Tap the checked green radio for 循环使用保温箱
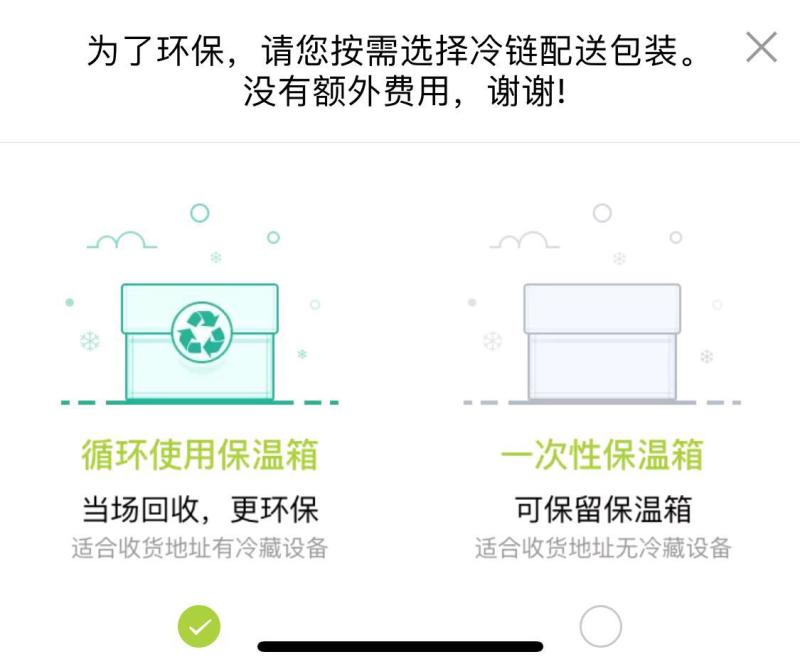800x669 pixels. (200, 627)
